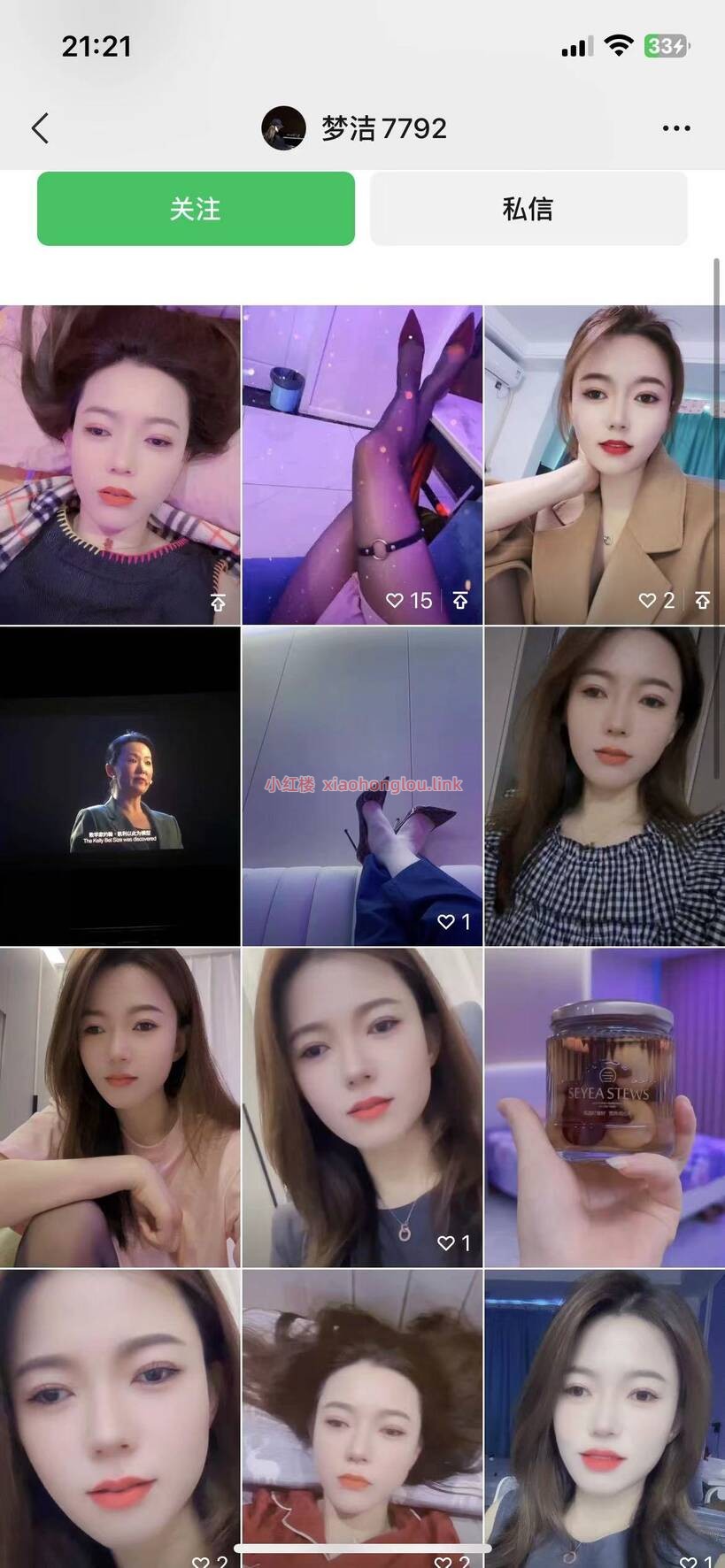The height and width of the screenshot is (1568, 725).
Task: Open the checkered blouse selfie video
Action: [605, 786]
